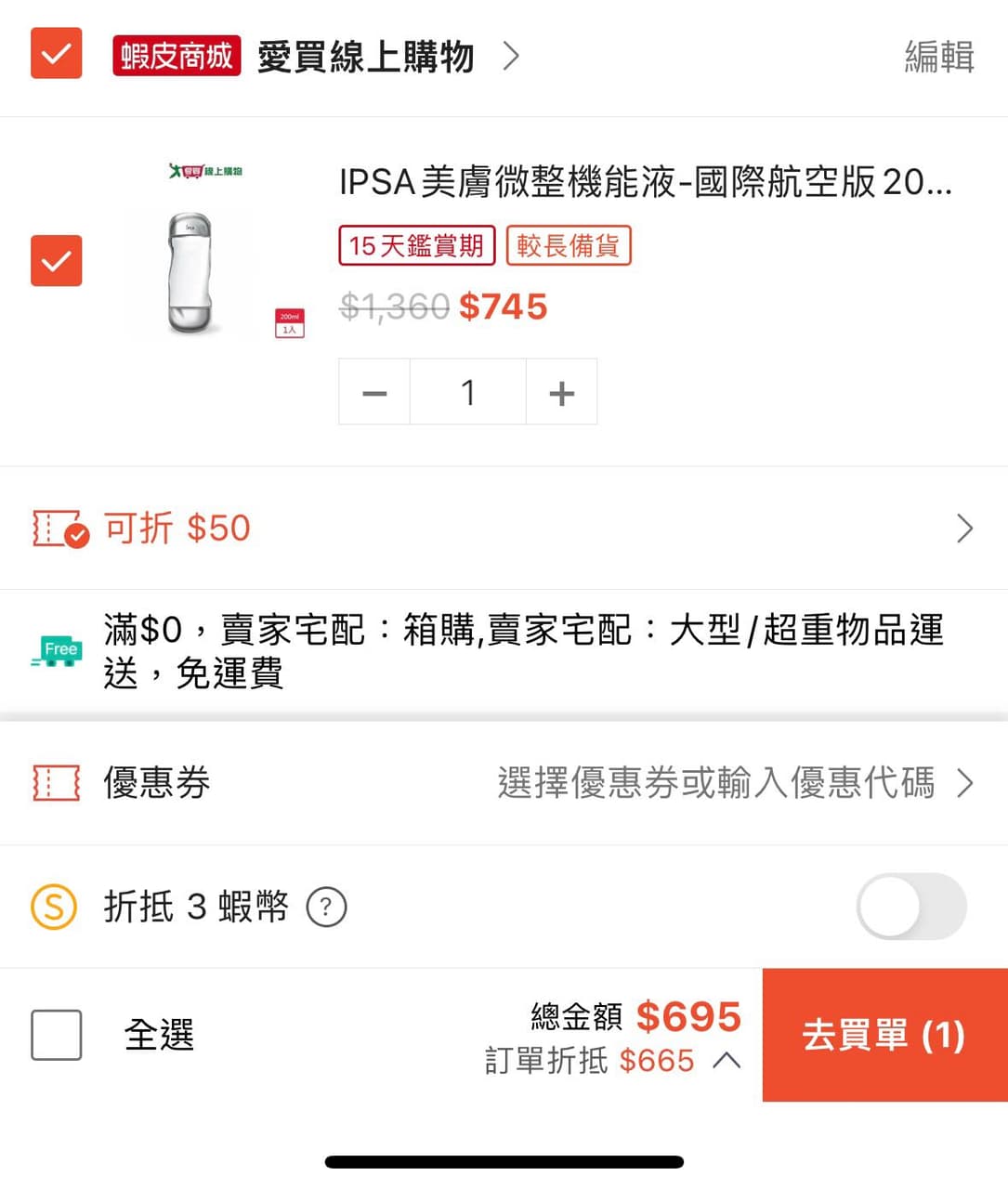This screenshot has height=1189, width=1008.
Task: Uncheck the 愛買線上購物 shop checkbox
Action: tap(56, 55)
